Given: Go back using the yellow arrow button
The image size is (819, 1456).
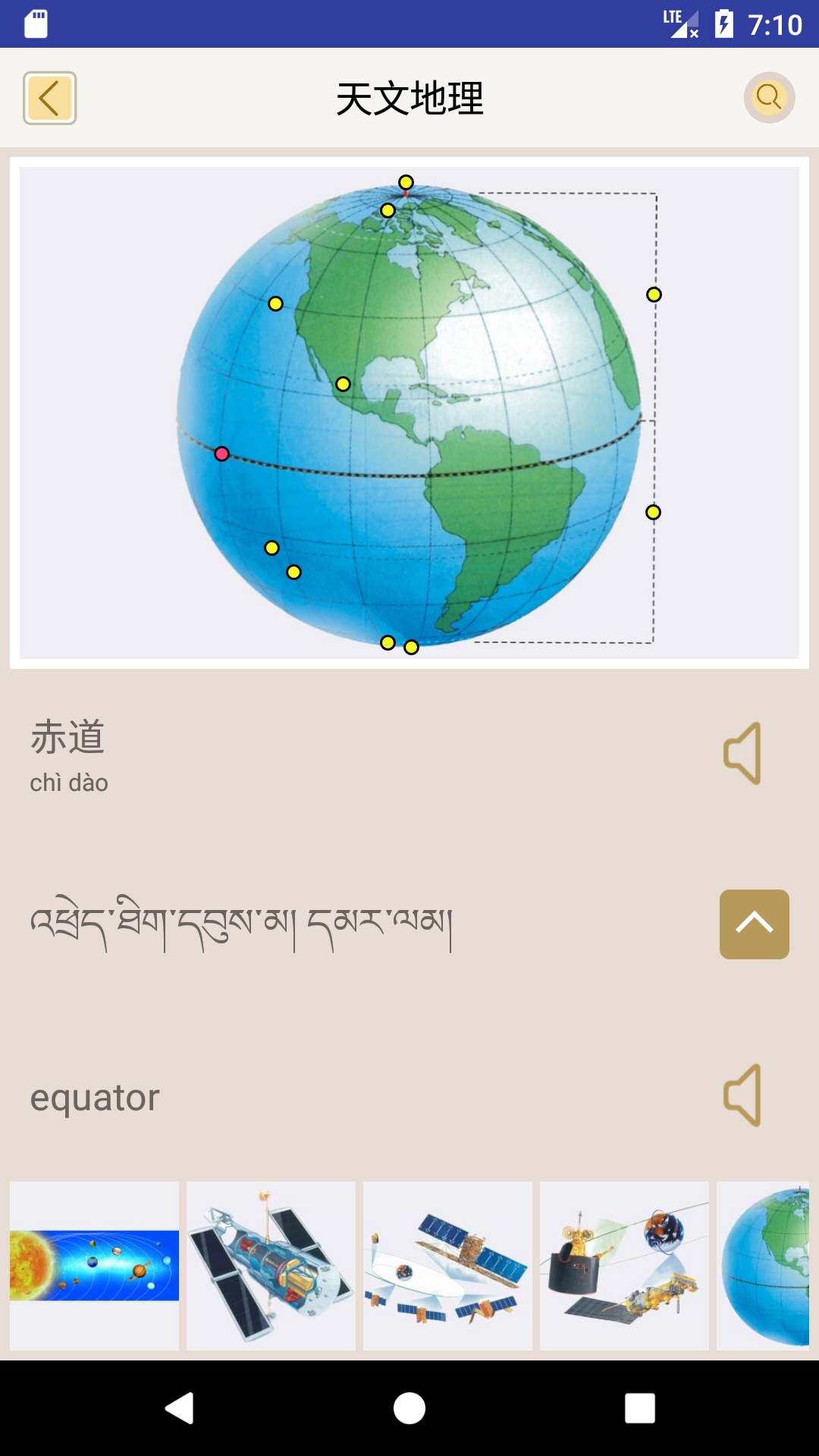Looking at the screenshot, I should coord(49,98).
